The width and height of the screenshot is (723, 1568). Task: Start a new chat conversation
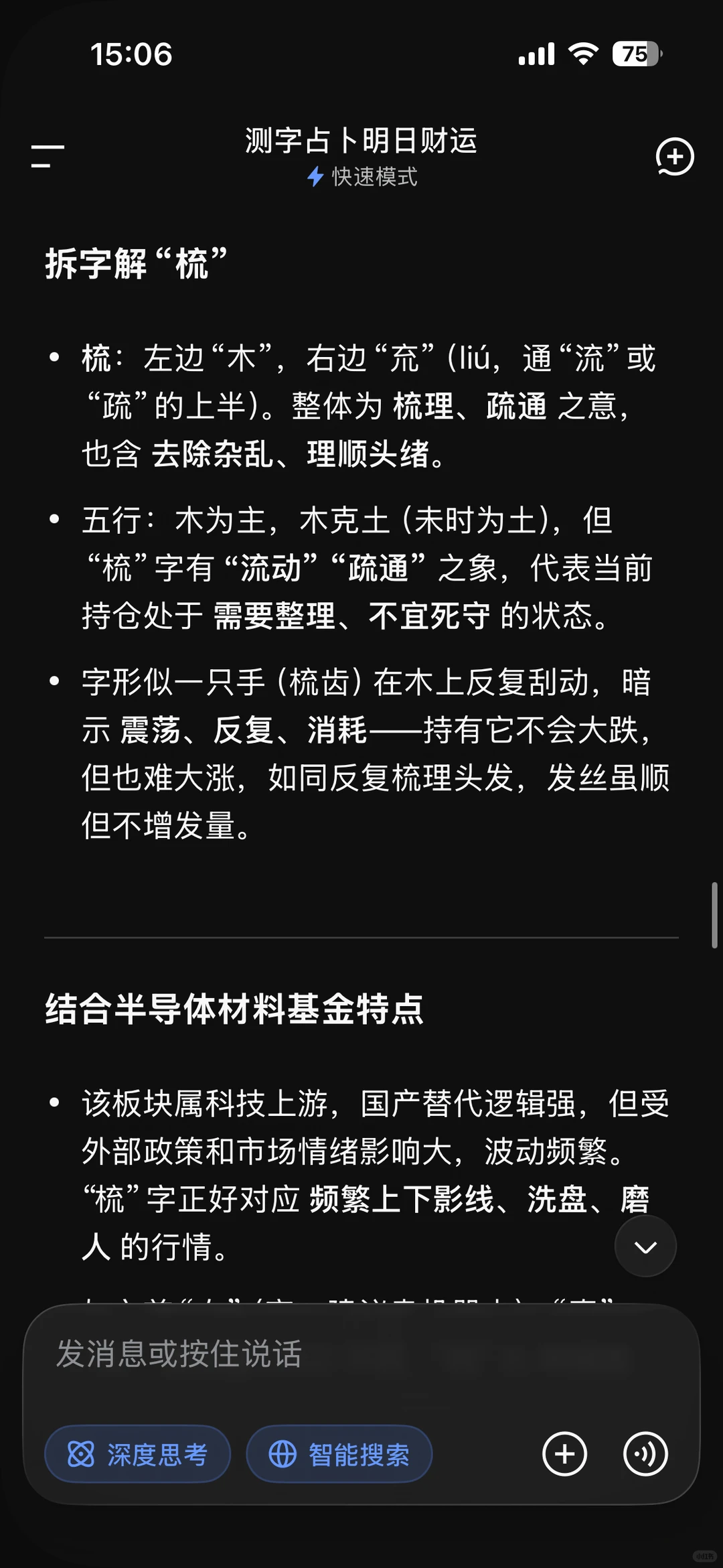(x=674, y=157)
